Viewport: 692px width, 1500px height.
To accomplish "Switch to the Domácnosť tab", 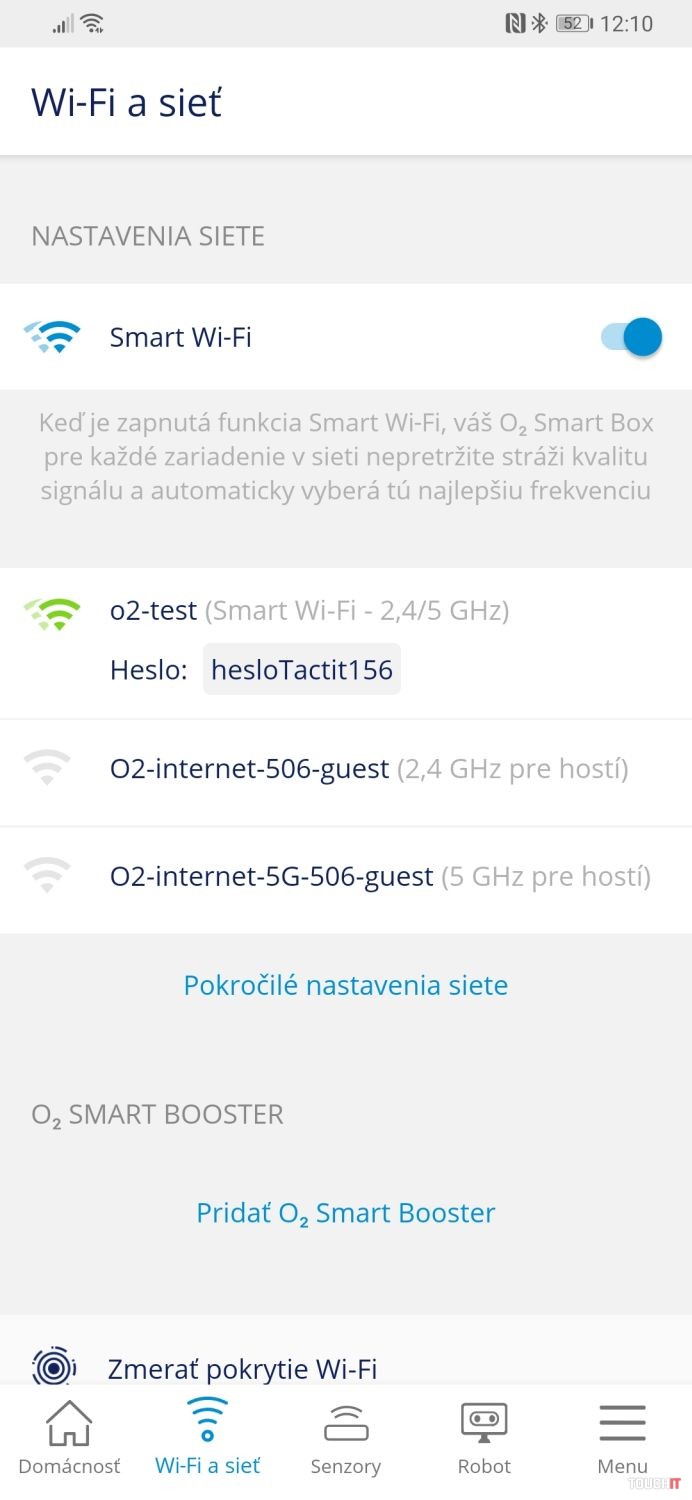I will (x=69, y=1440).
